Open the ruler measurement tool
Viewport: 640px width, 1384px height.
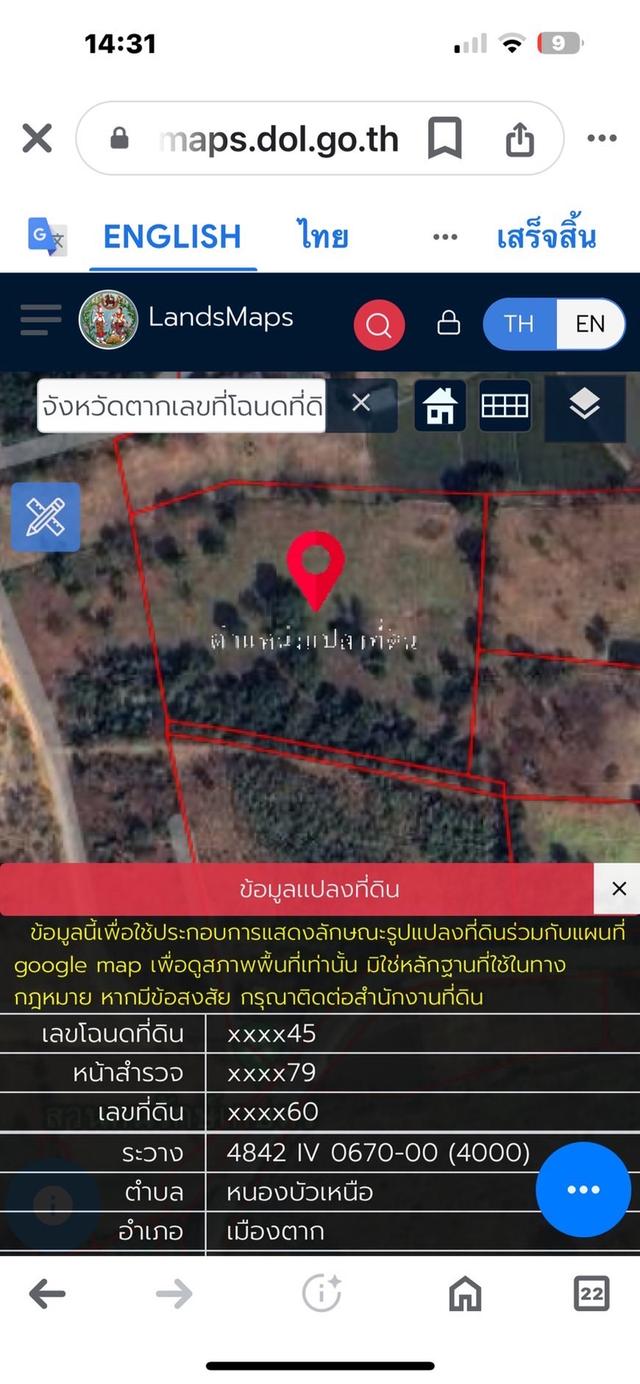click(x=45, y=516)
